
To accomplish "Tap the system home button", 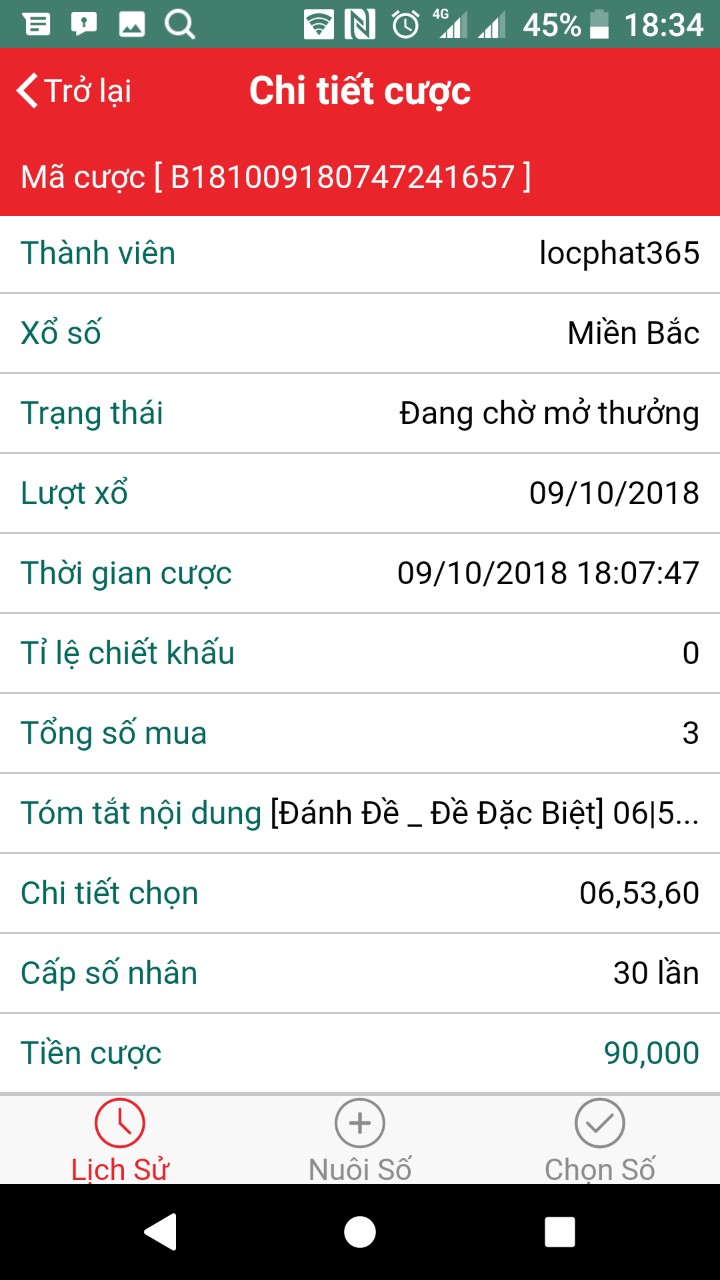I will (x=360, y=1232).
